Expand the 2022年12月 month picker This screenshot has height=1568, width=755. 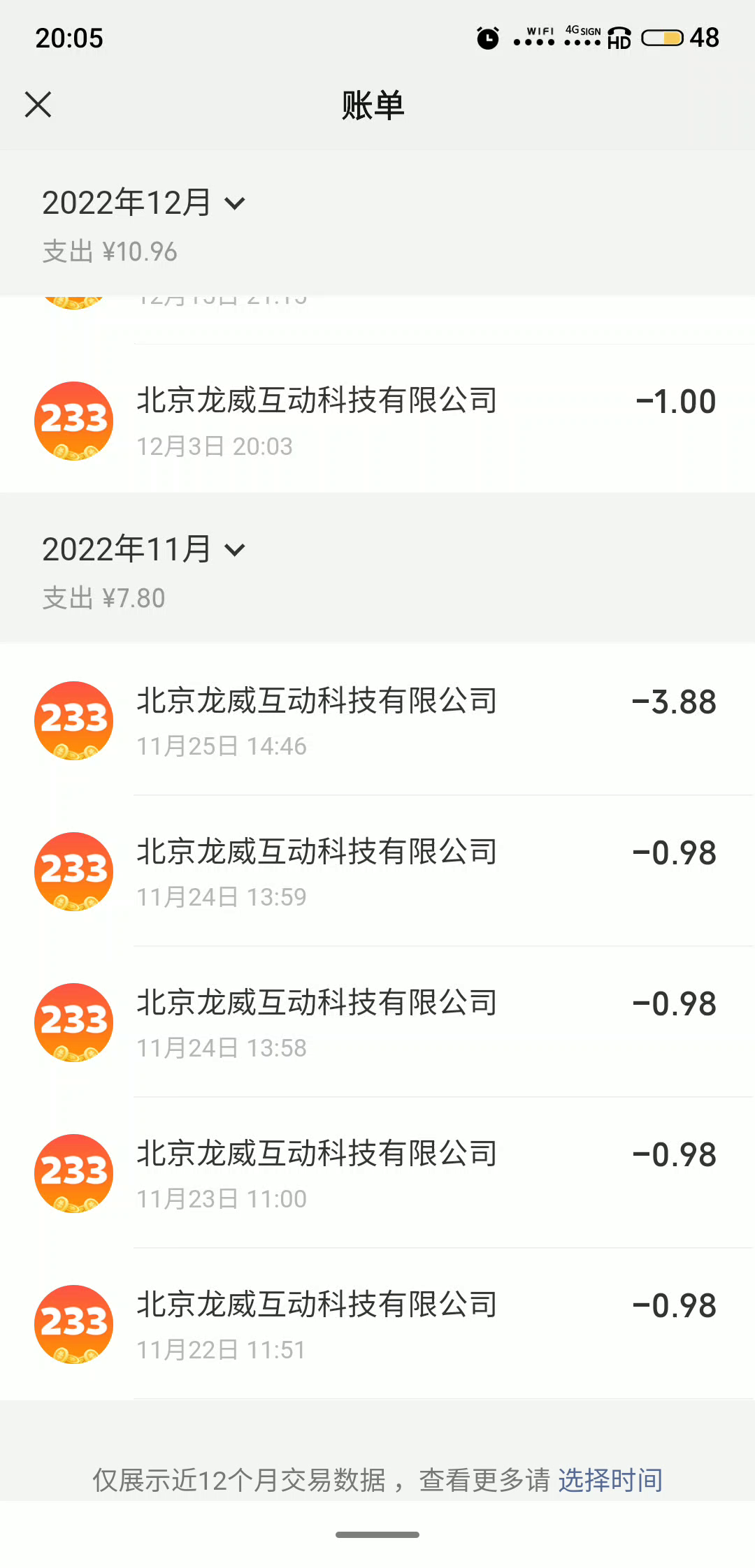(143, 203)
